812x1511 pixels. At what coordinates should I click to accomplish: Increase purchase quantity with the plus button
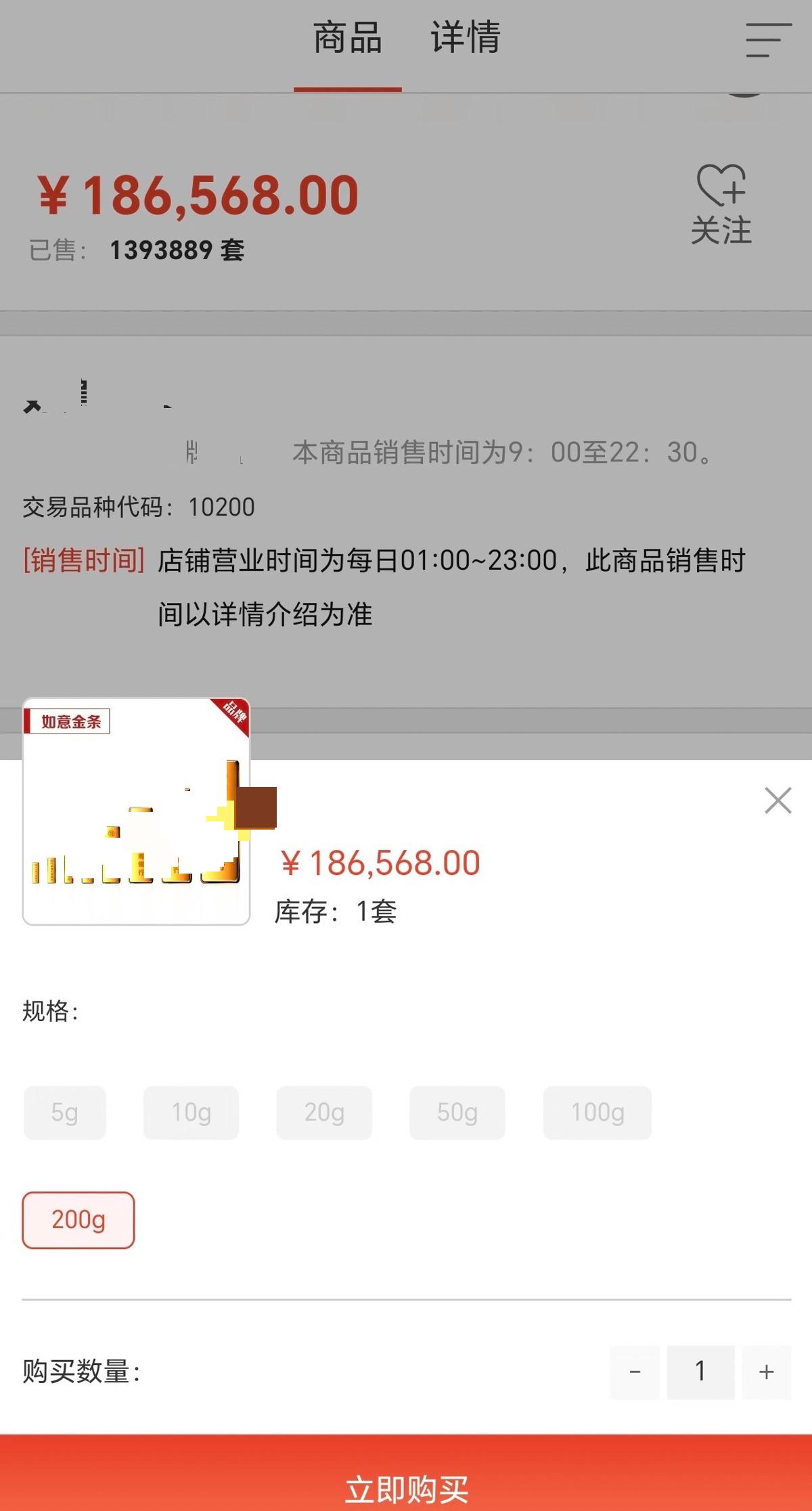pos(765,1372)
